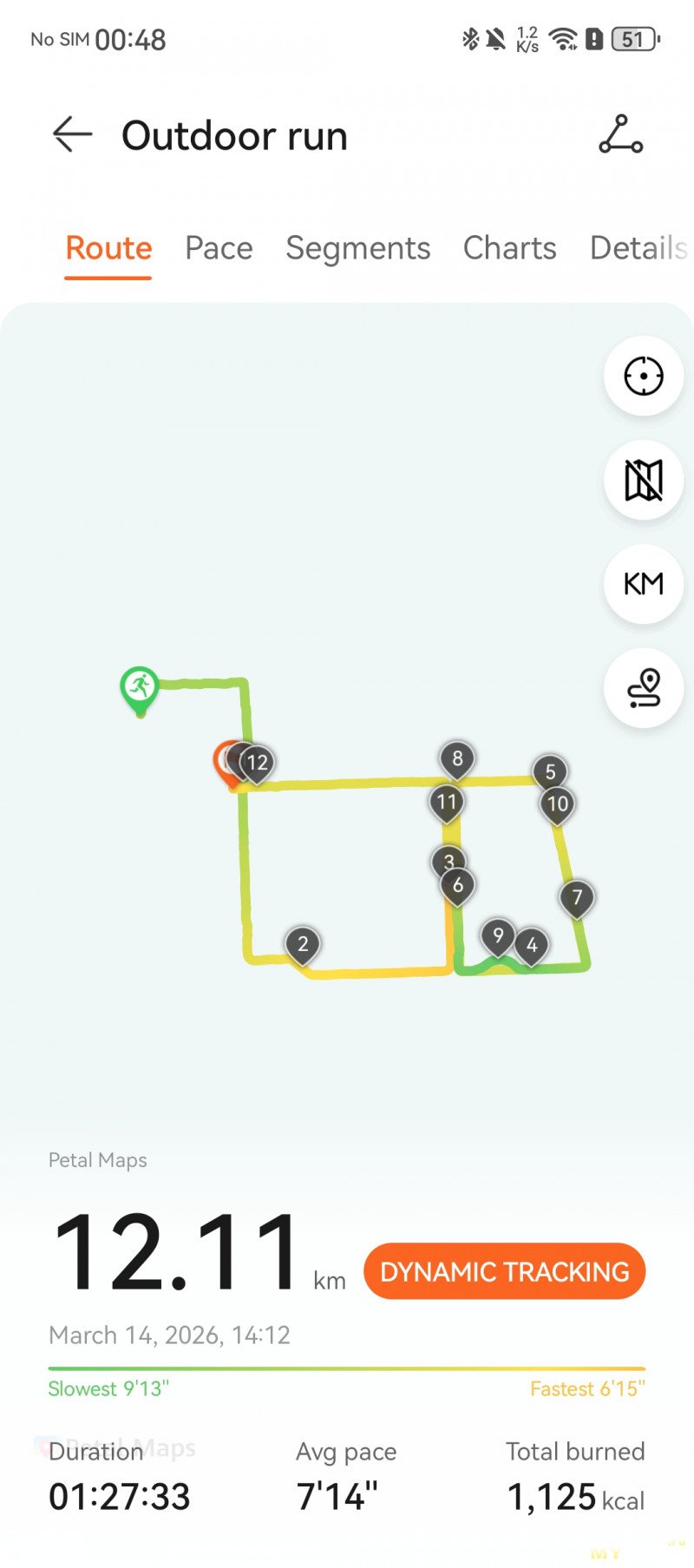
Task: Open the Details tab
Action: [638, 248]
